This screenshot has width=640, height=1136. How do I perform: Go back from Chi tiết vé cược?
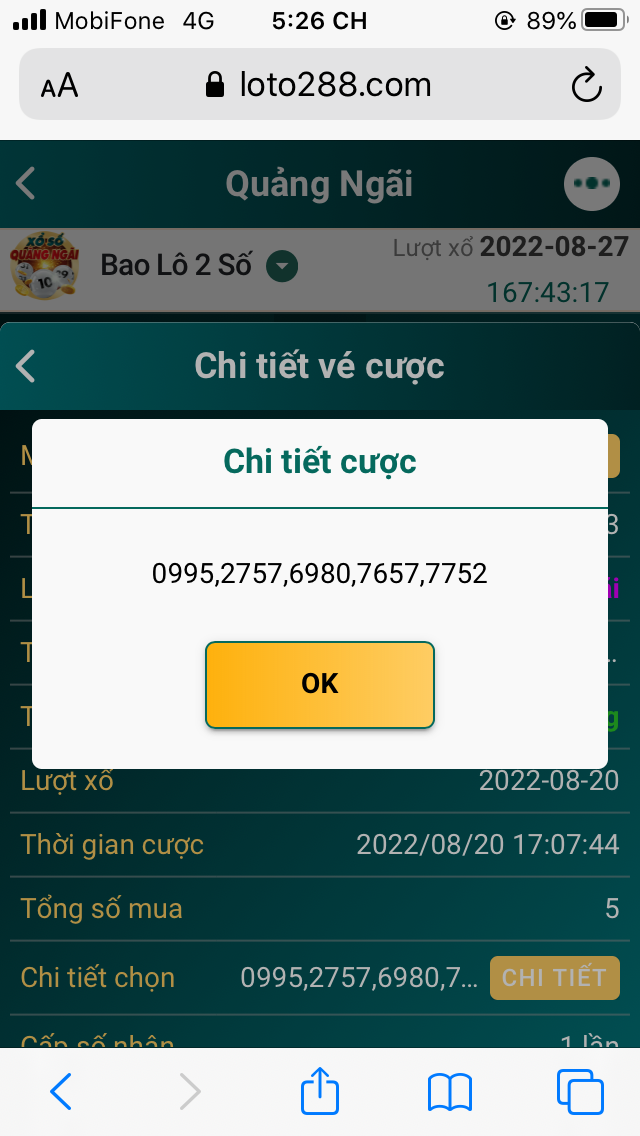coord(26,366)
